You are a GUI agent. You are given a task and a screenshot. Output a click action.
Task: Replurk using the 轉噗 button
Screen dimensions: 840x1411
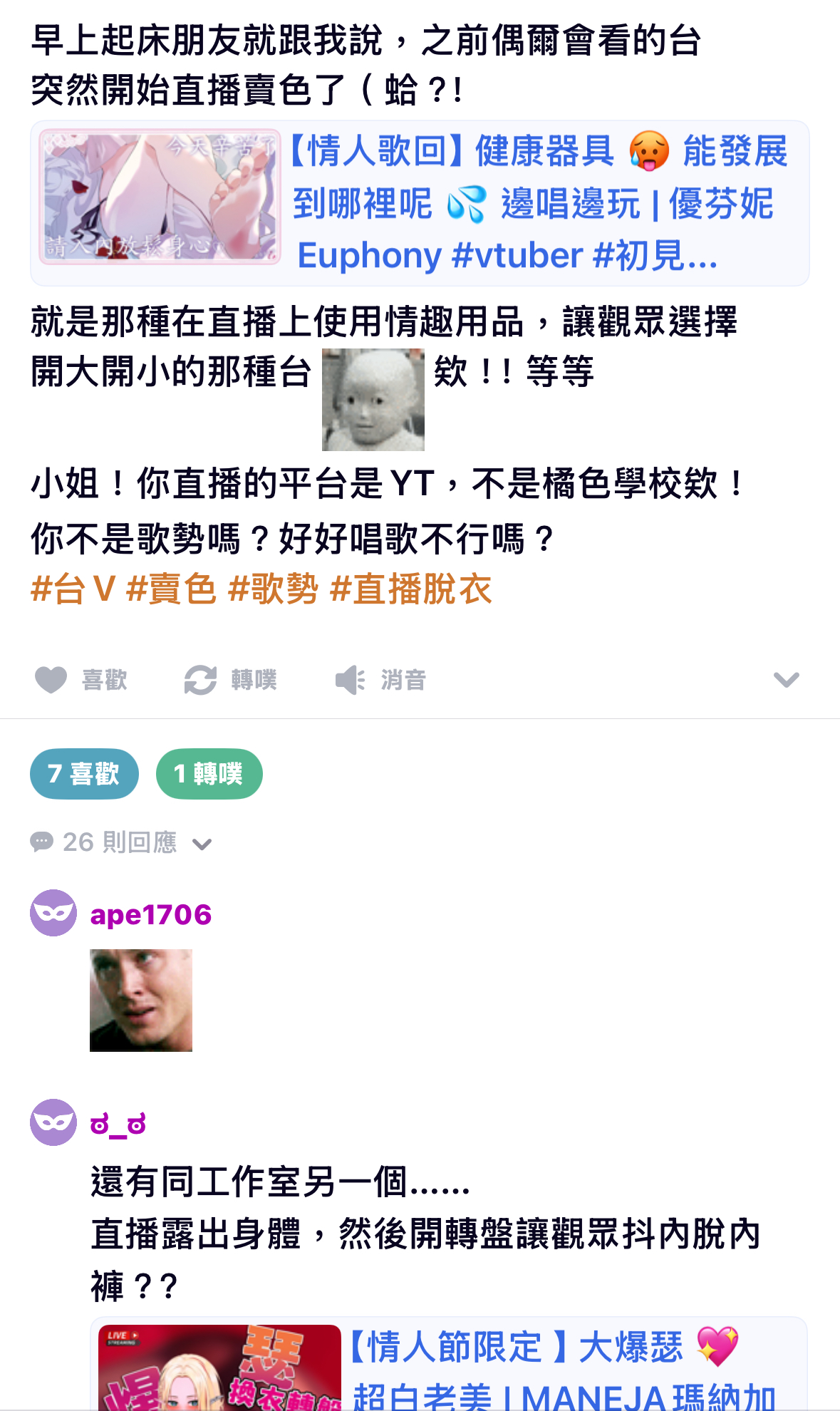click(230, 680)
